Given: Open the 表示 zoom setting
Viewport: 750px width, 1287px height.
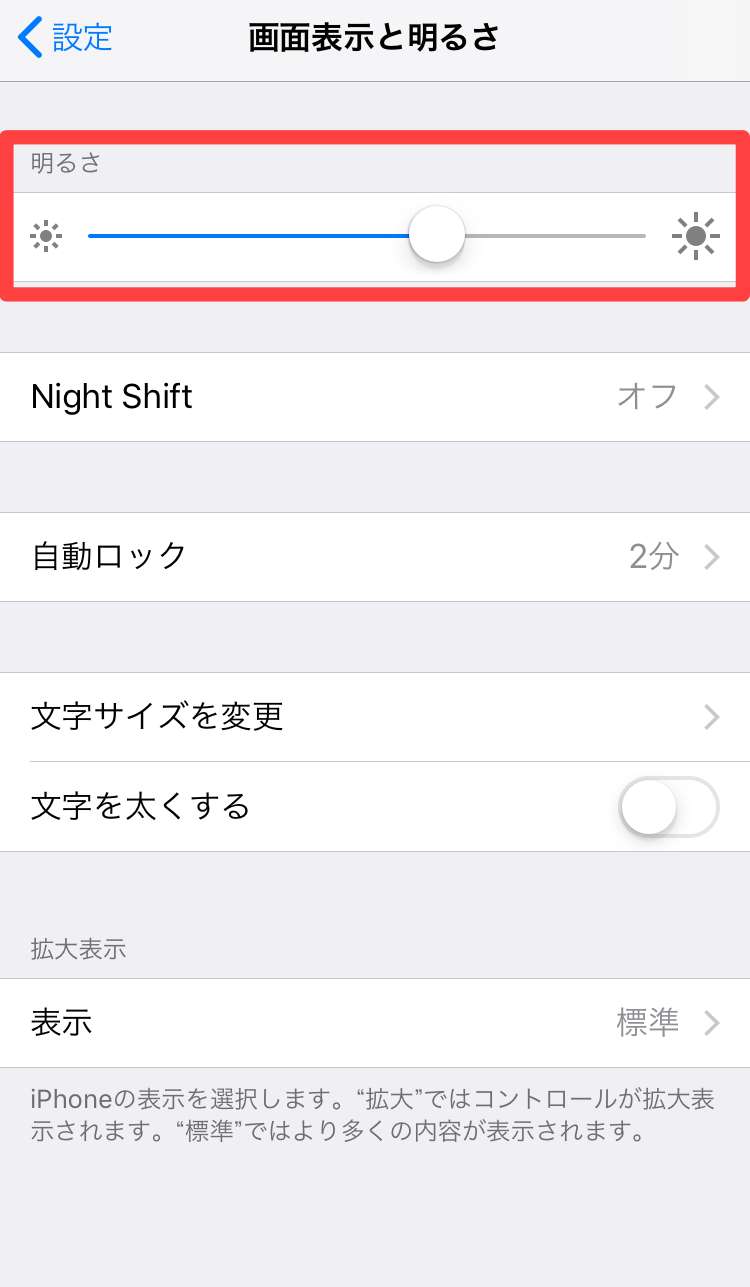Looking at the screenshot, I should point(375,1023).
